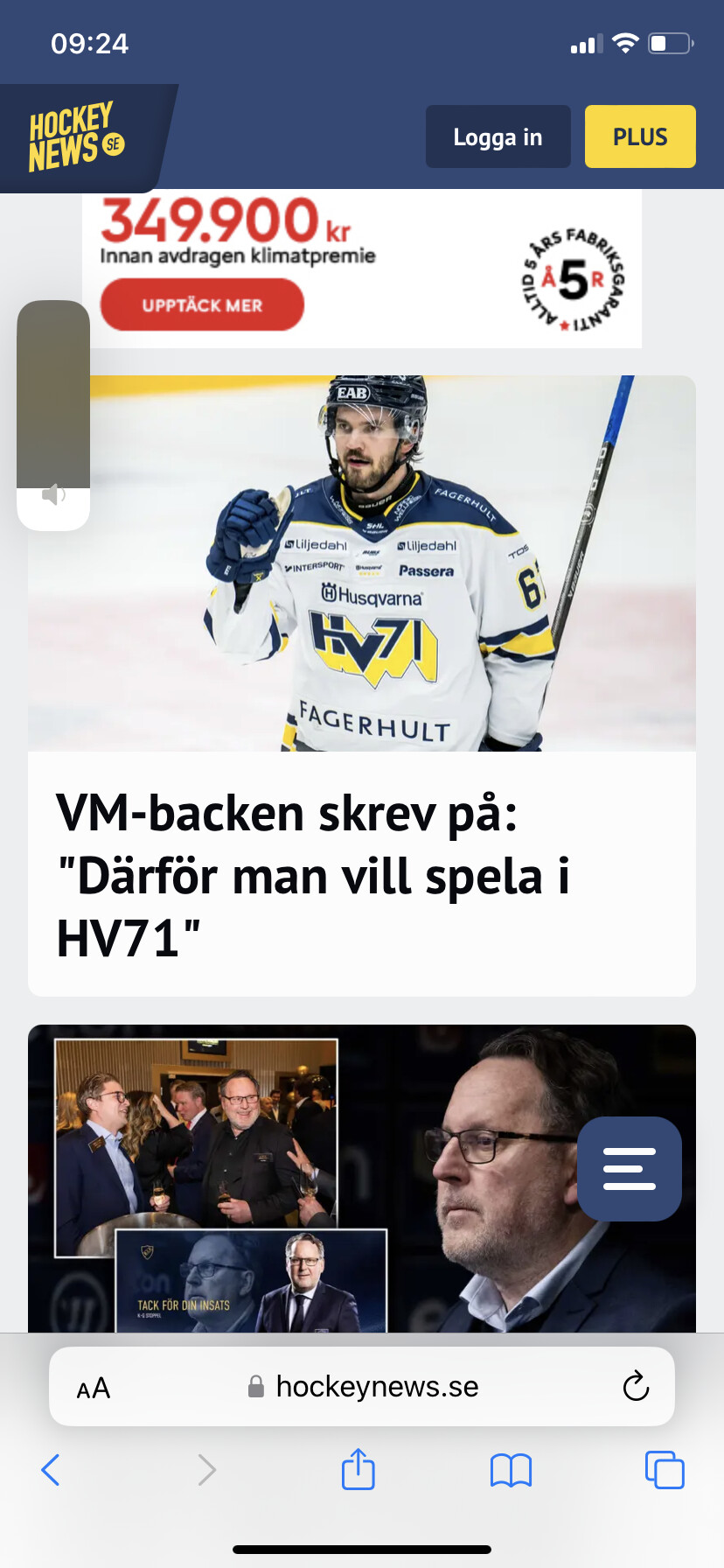
Task: Open the hamburger navigation menu
Action: pos(629,1169)
